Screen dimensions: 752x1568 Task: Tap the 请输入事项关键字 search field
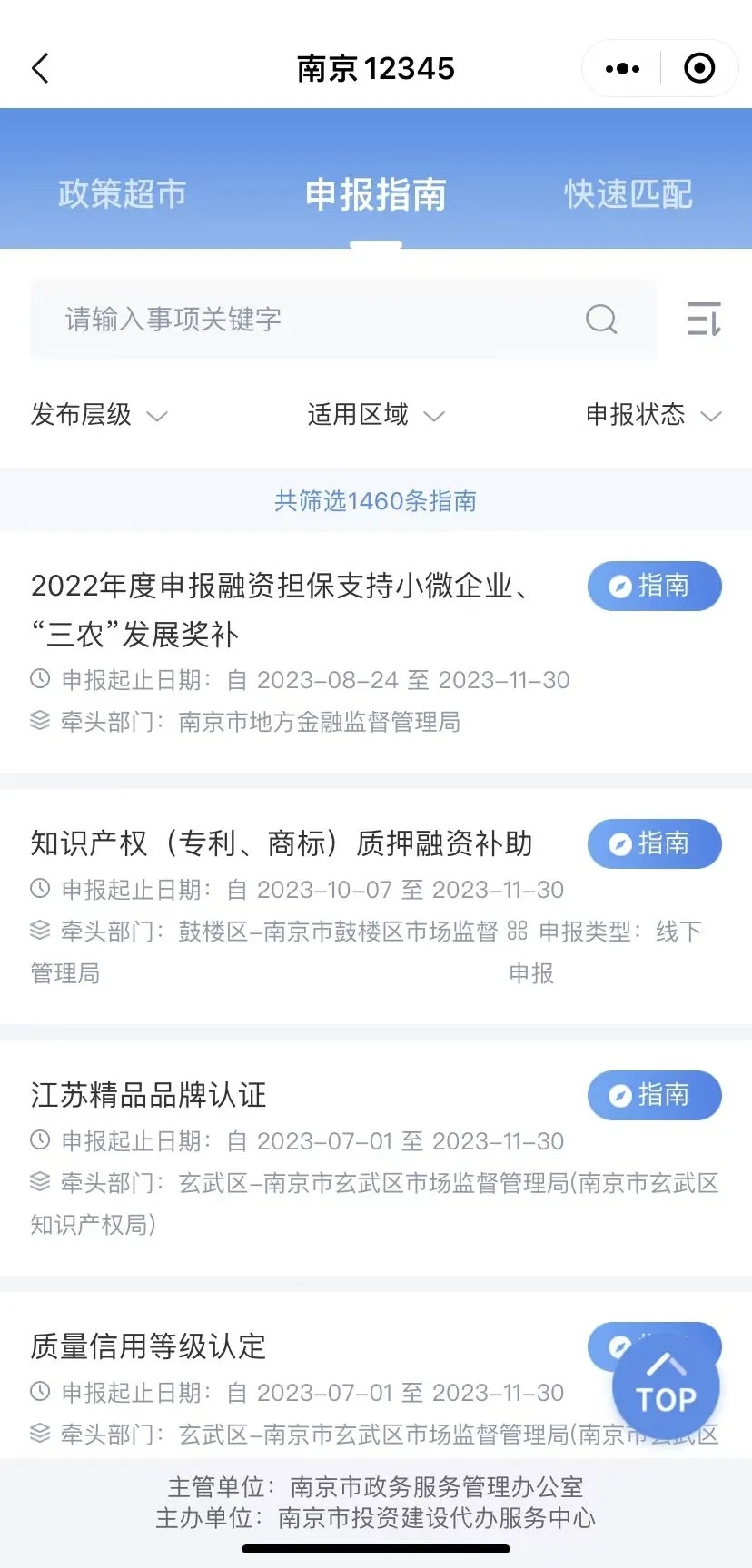click(x=343, y=320)
